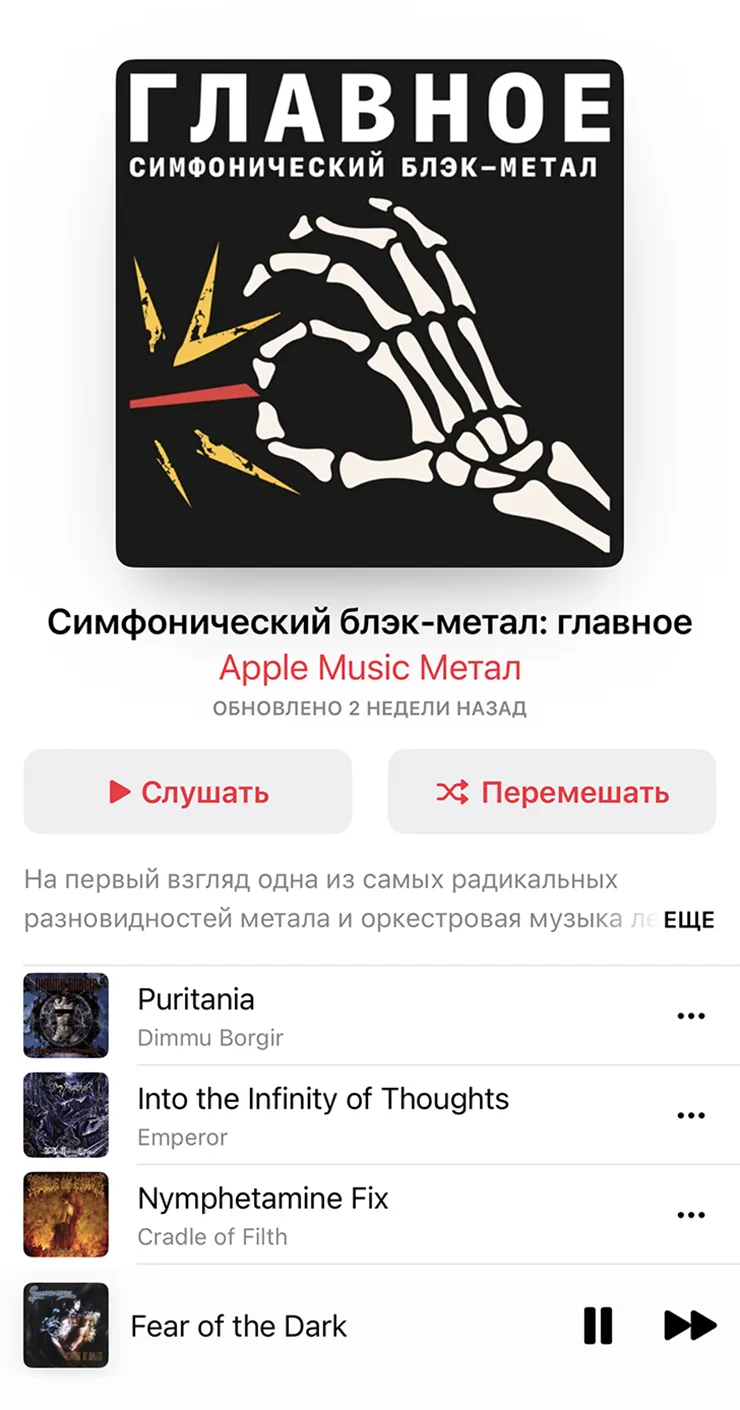Viewport: 740px width, 1410px height.
Task: Pause the currently playing Fear of the Dark
Action: (x=598, y=1326)
